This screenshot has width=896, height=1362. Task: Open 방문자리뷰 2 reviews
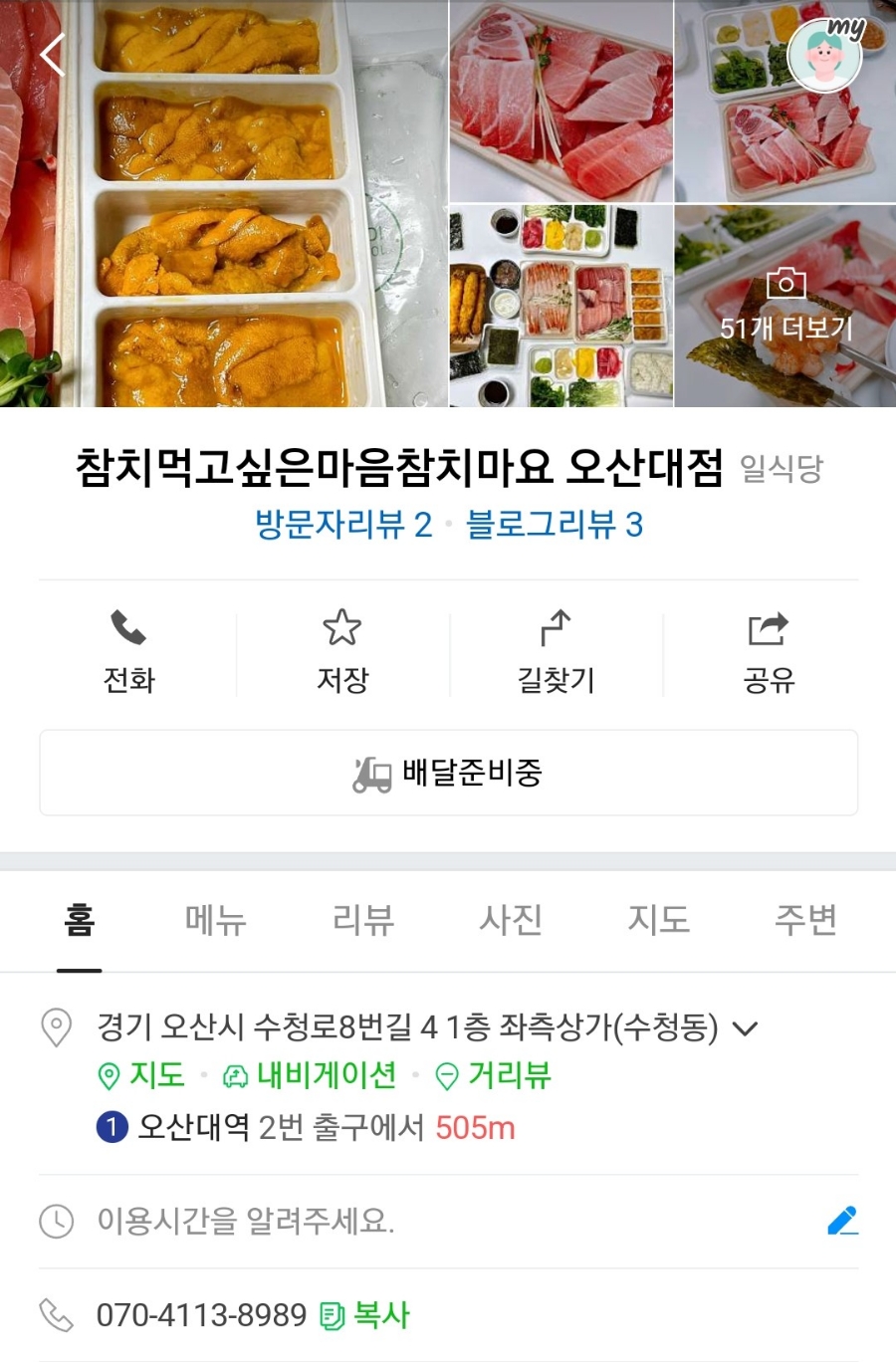click(343, 525)
